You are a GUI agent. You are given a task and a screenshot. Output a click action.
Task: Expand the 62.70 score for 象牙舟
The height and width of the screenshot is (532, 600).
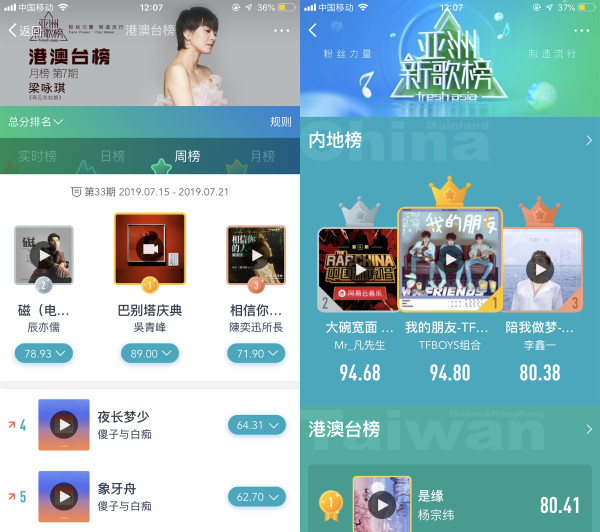(256, 497)
